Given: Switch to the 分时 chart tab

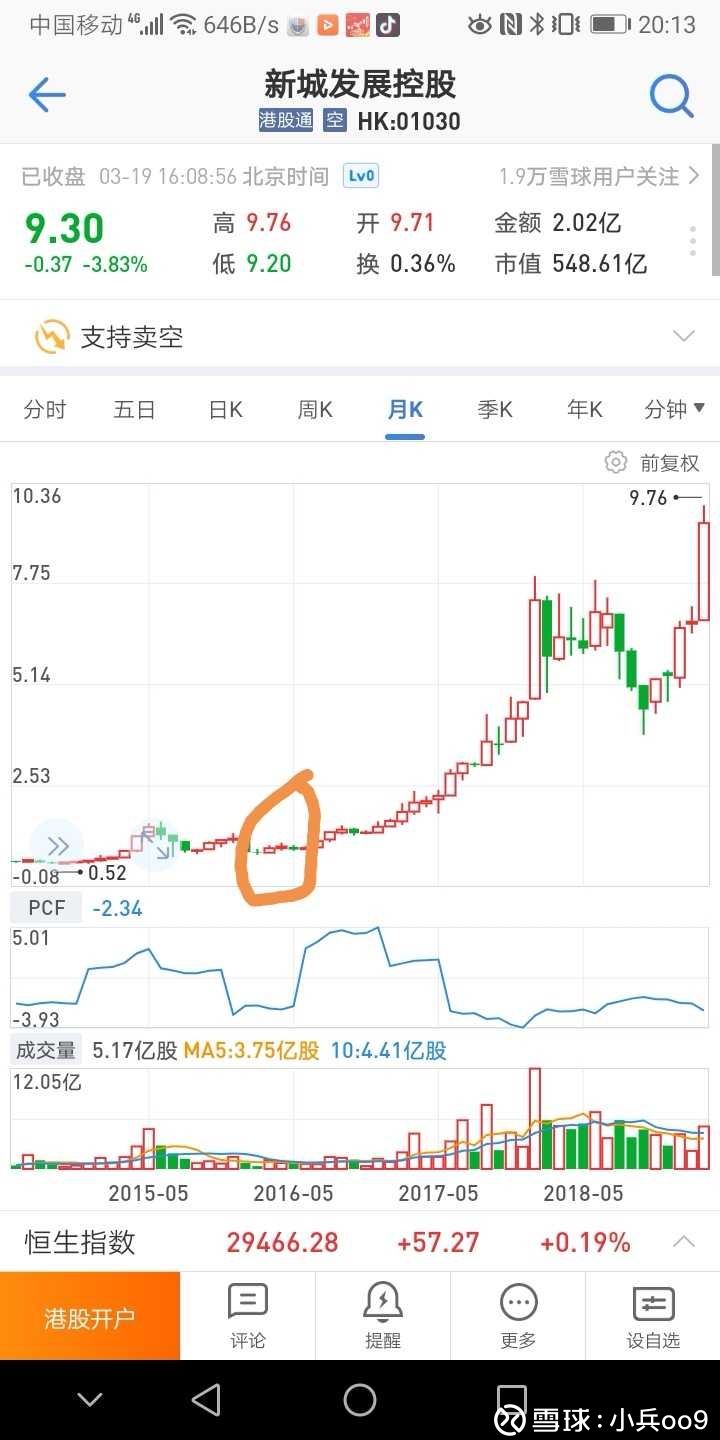Looking at the screenshot, I should coord(45,409).
